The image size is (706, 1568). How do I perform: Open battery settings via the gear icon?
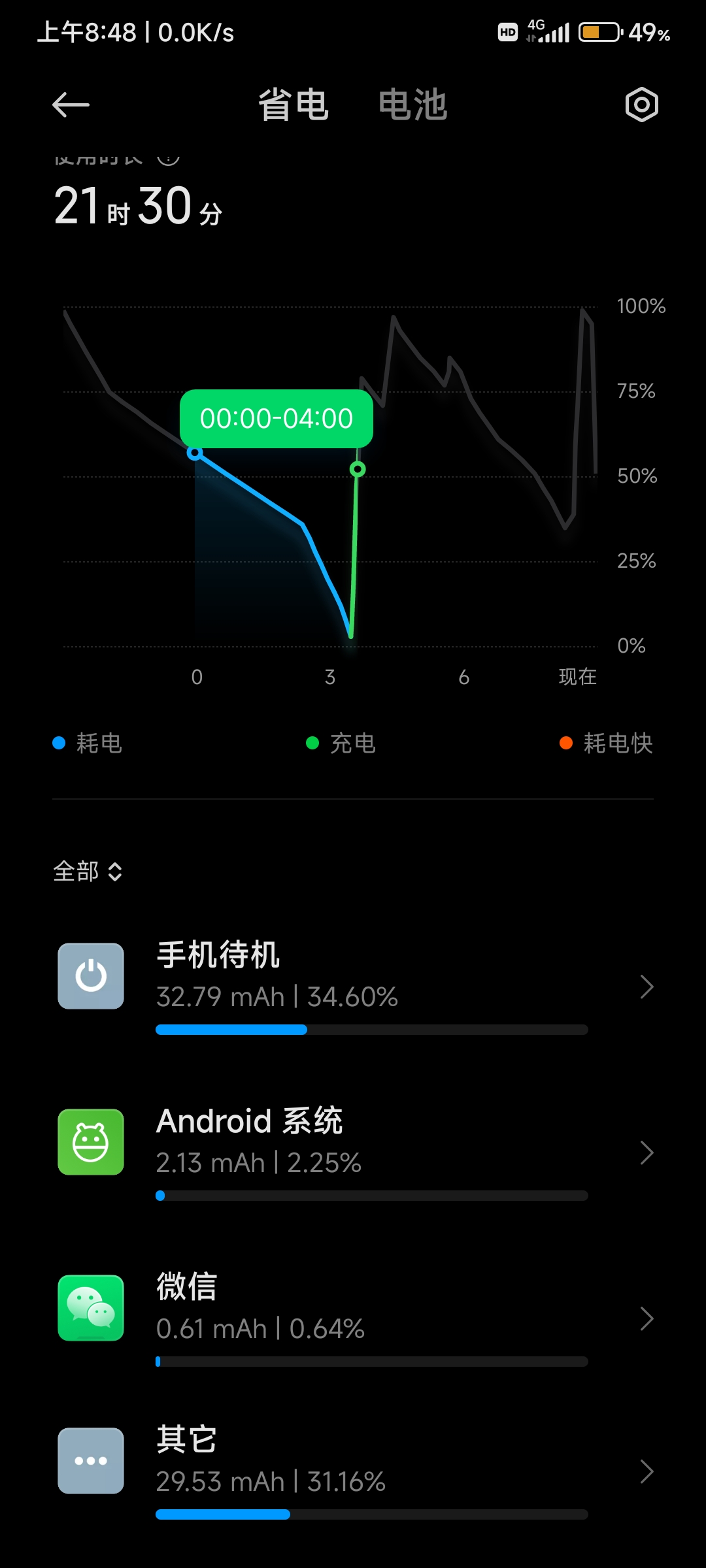point(641,105)
